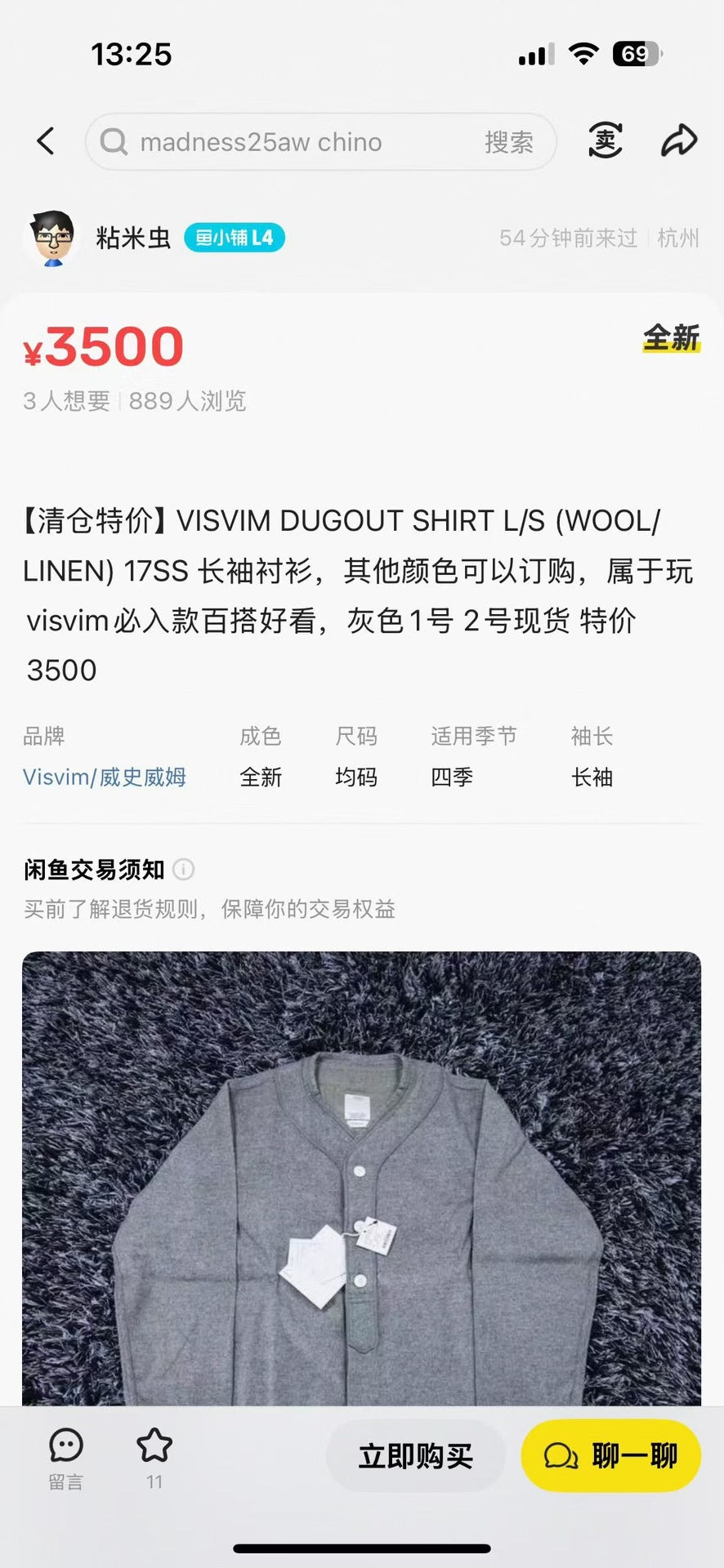
Task: Open the share menu via share icon
Action: 679,140
